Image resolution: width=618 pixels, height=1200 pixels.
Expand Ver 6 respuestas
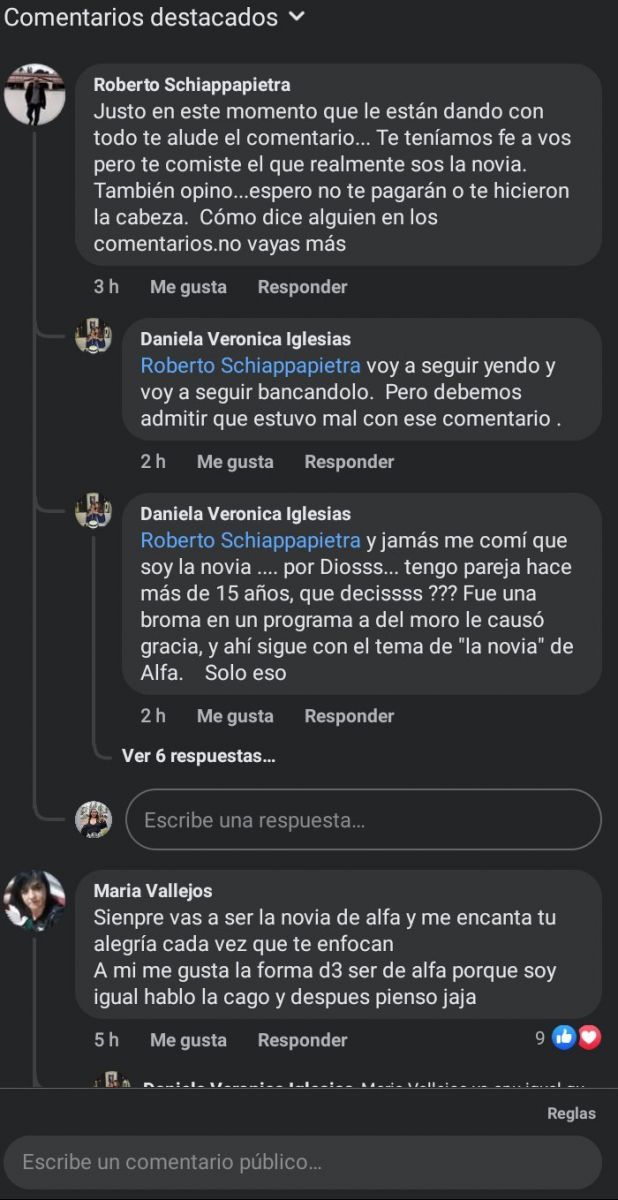pos(198,756)
